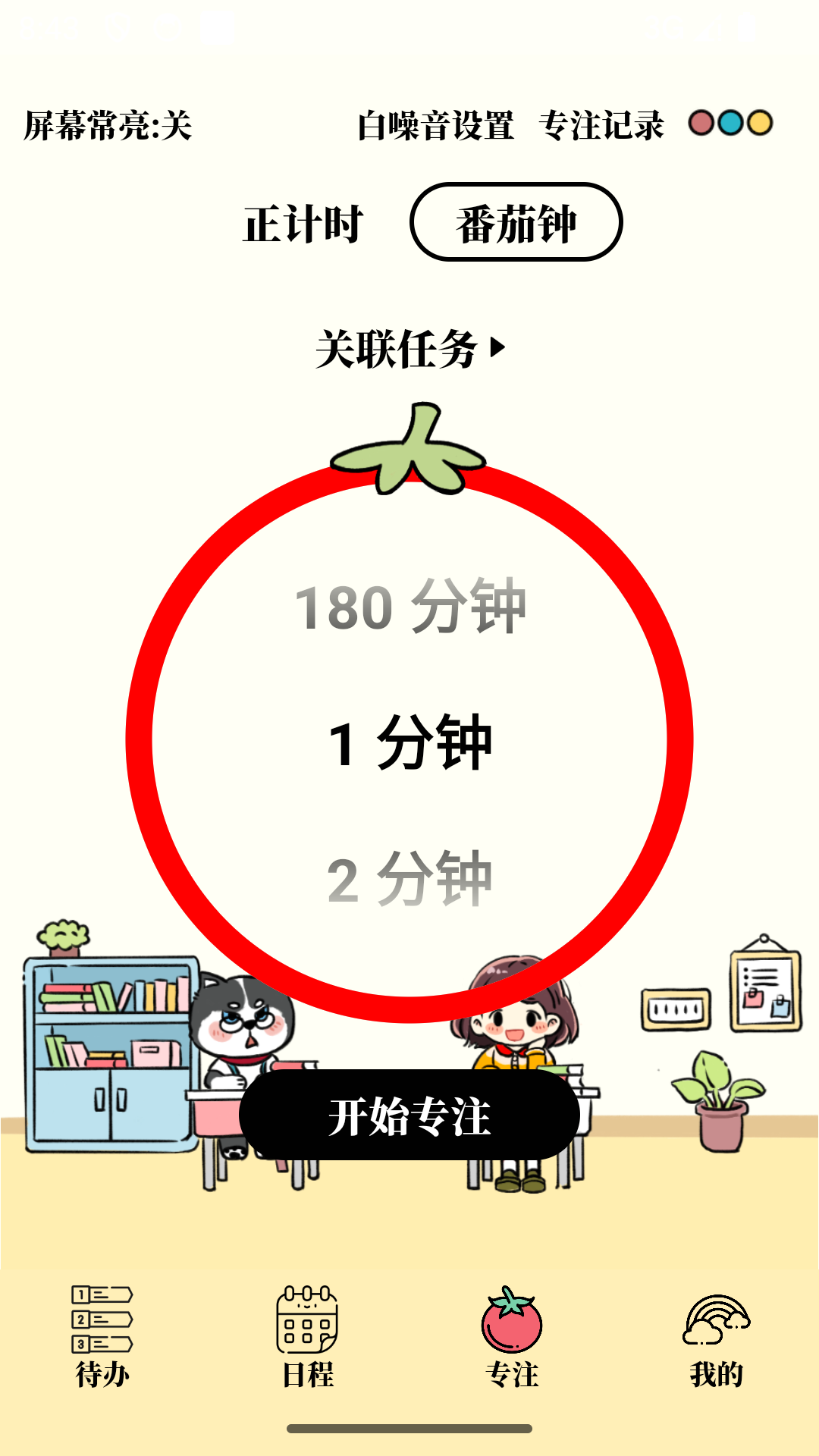
Task: Open the 我的 profile tab
Action: tap(717, 1336)
